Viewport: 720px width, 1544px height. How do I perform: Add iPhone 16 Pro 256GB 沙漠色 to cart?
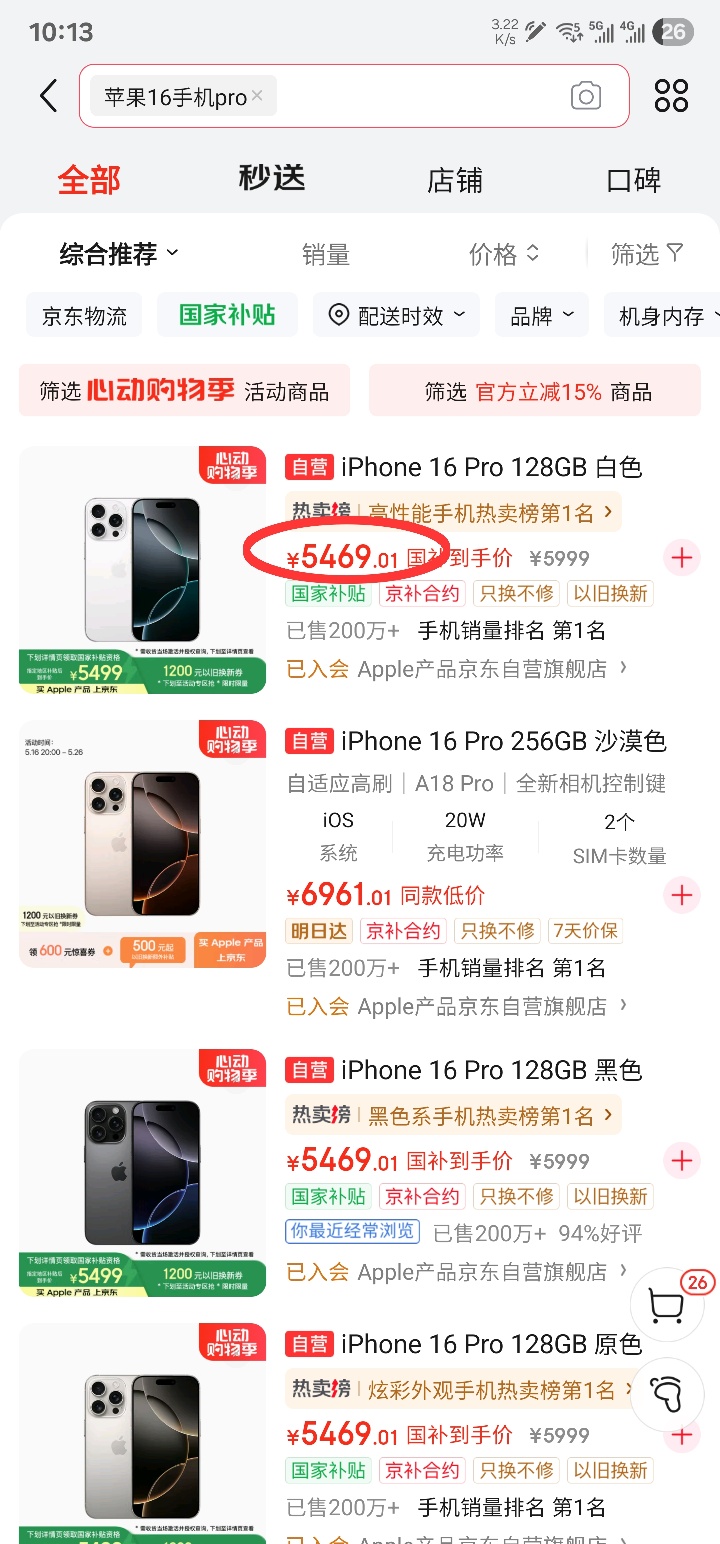pos(682,894)
